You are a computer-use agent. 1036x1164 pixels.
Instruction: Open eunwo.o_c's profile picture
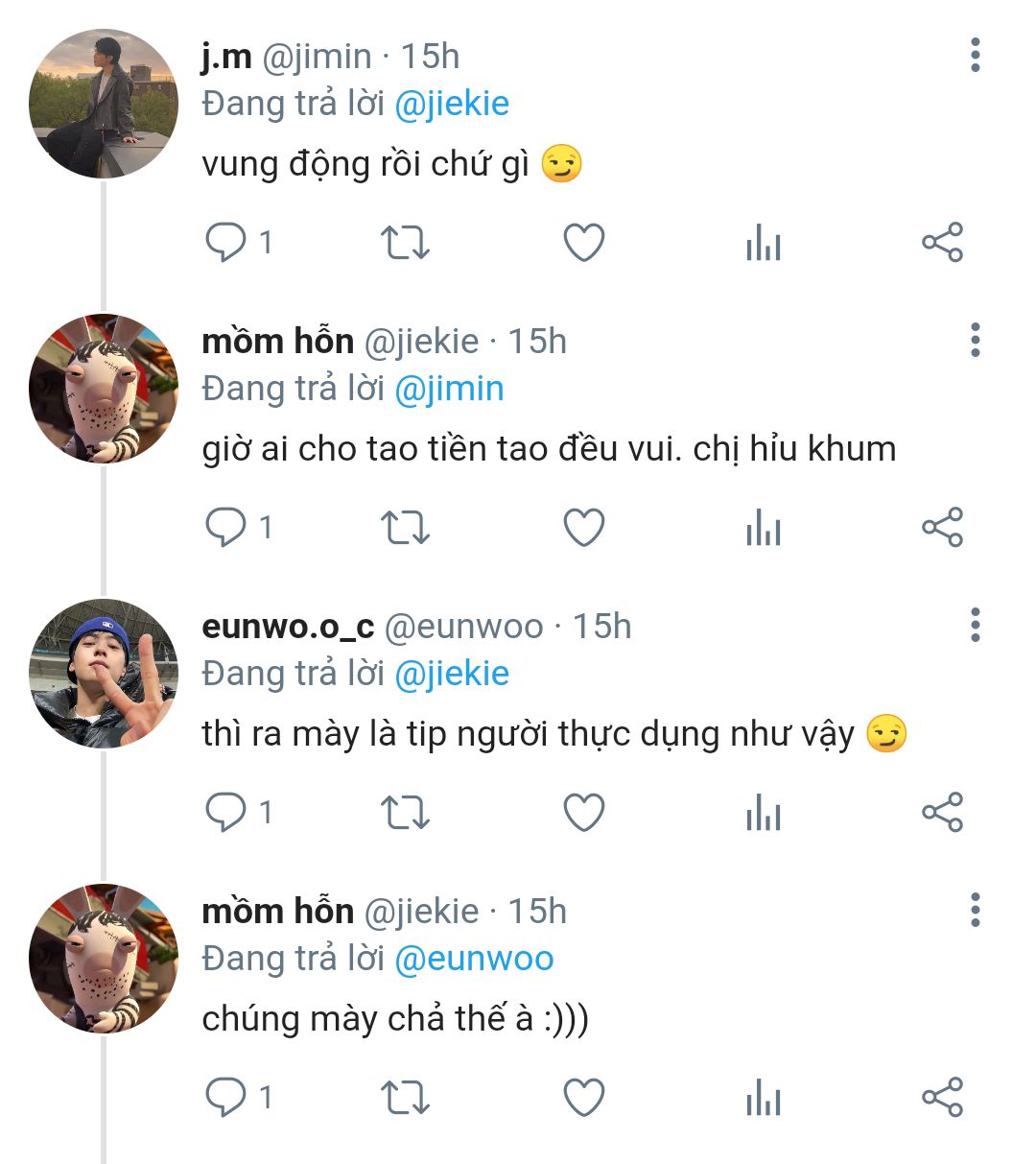point(104,674)
